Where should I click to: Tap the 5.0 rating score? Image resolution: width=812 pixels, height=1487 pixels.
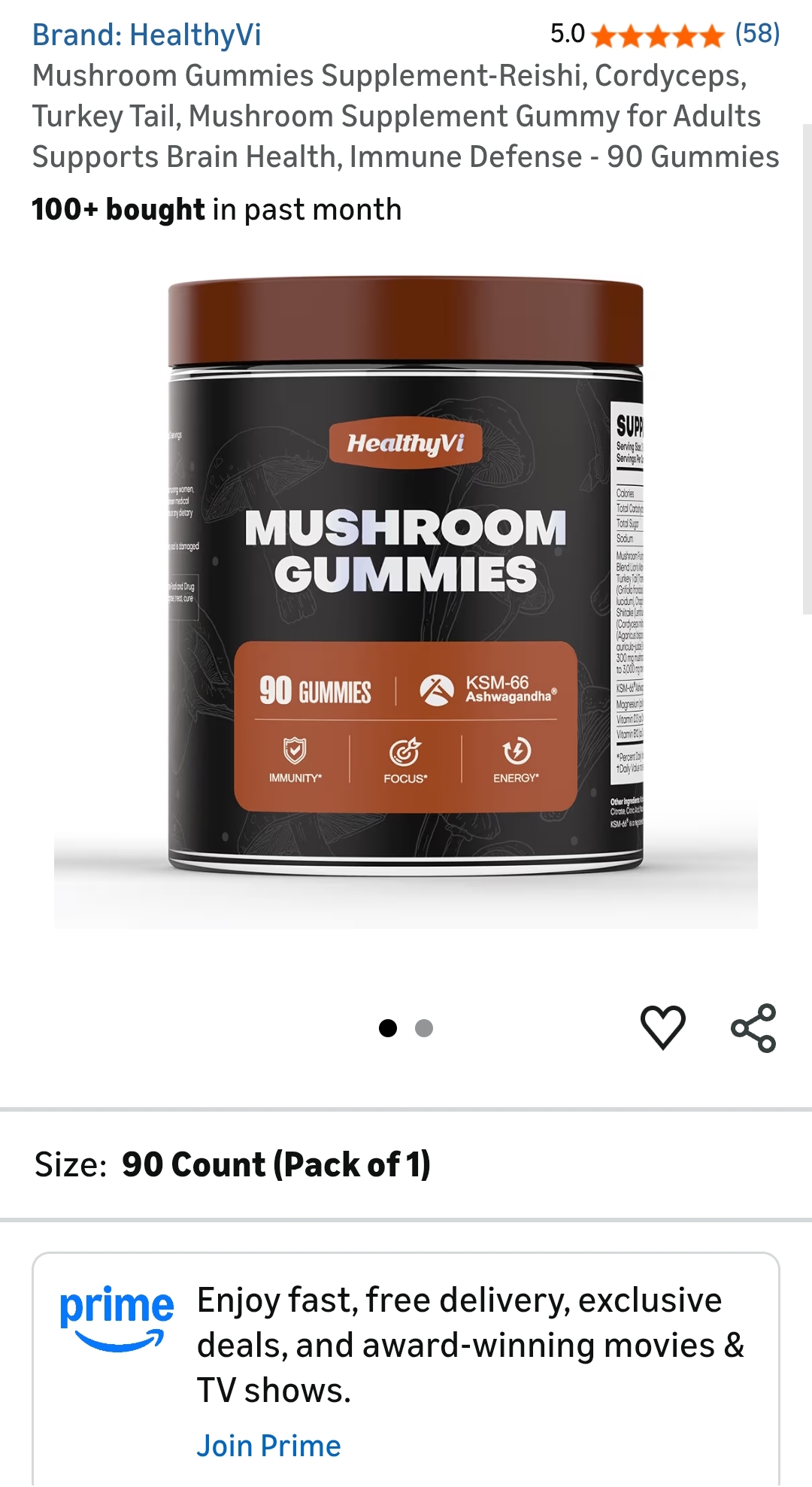(x=568, y=34)
